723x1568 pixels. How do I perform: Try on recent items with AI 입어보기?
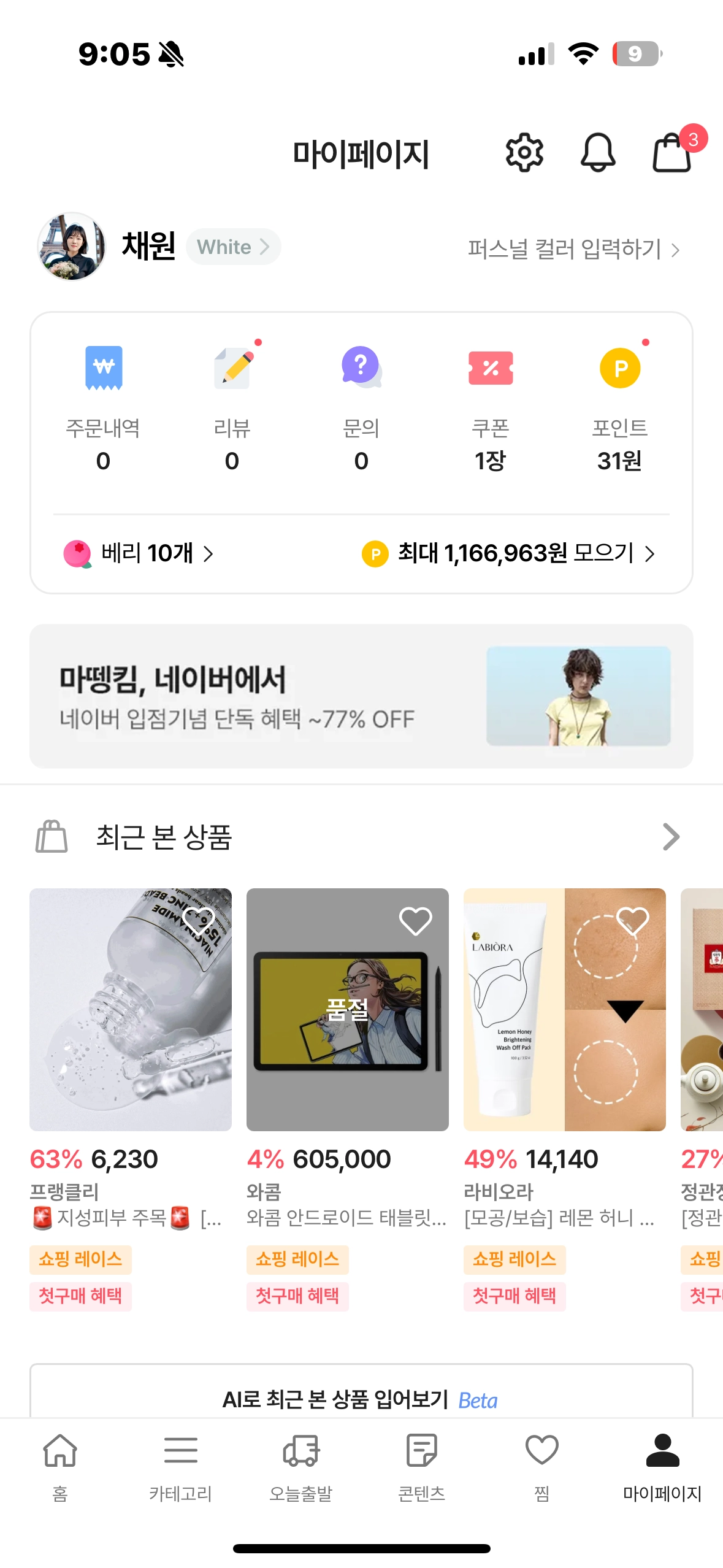point(361,1399)
